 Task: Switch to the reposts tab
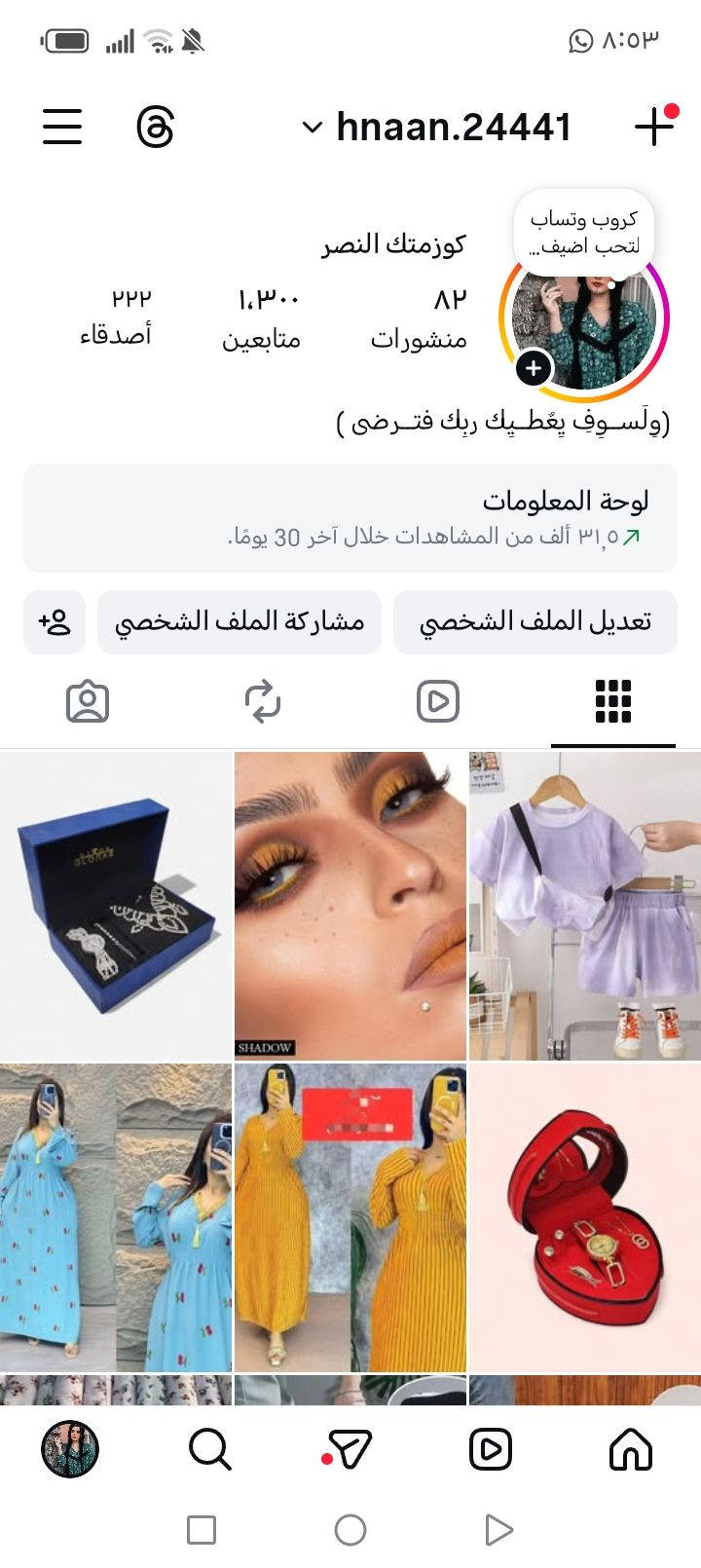pyautogui.click(x=263, y=701)
